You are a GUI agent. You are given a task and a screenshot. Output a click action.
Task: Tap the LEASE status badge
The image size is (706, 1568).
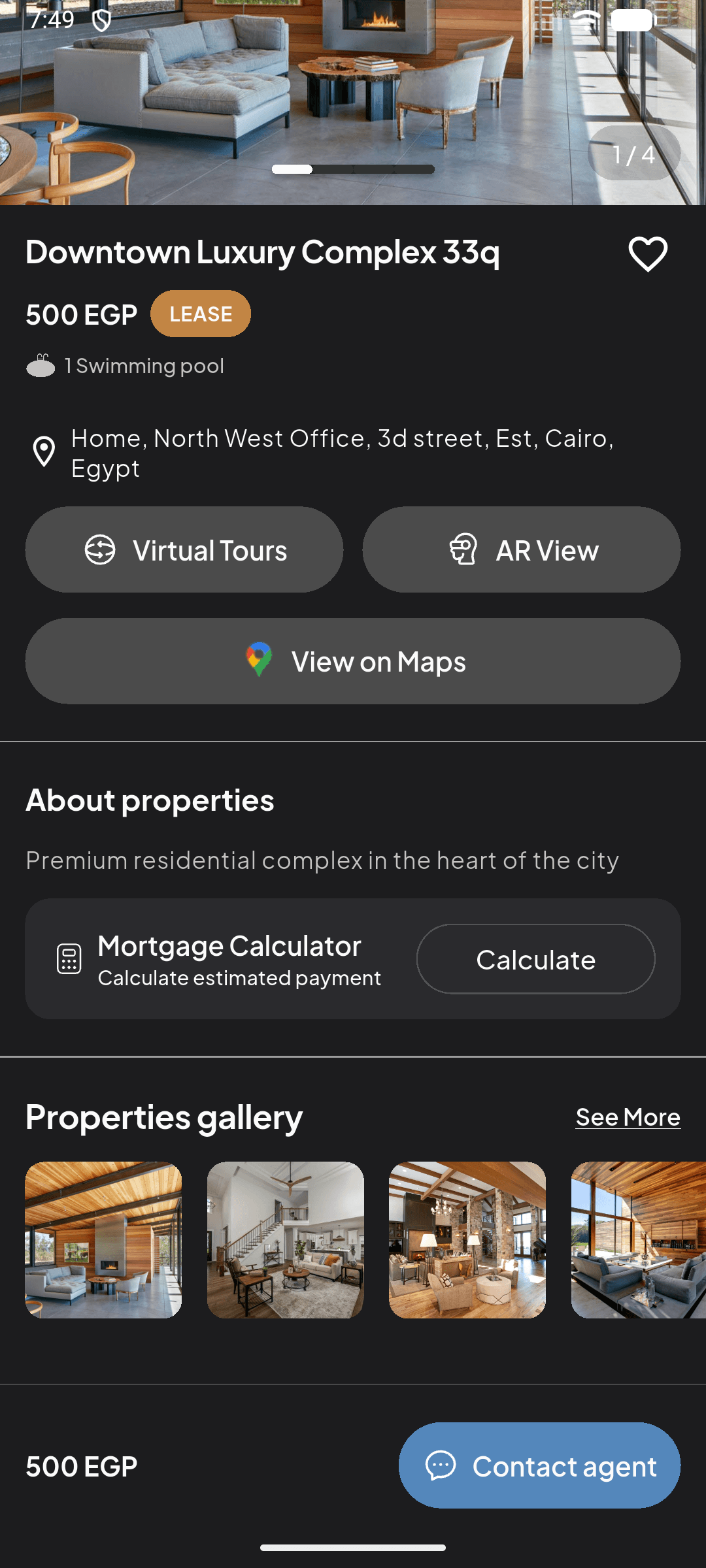[200, 314]
